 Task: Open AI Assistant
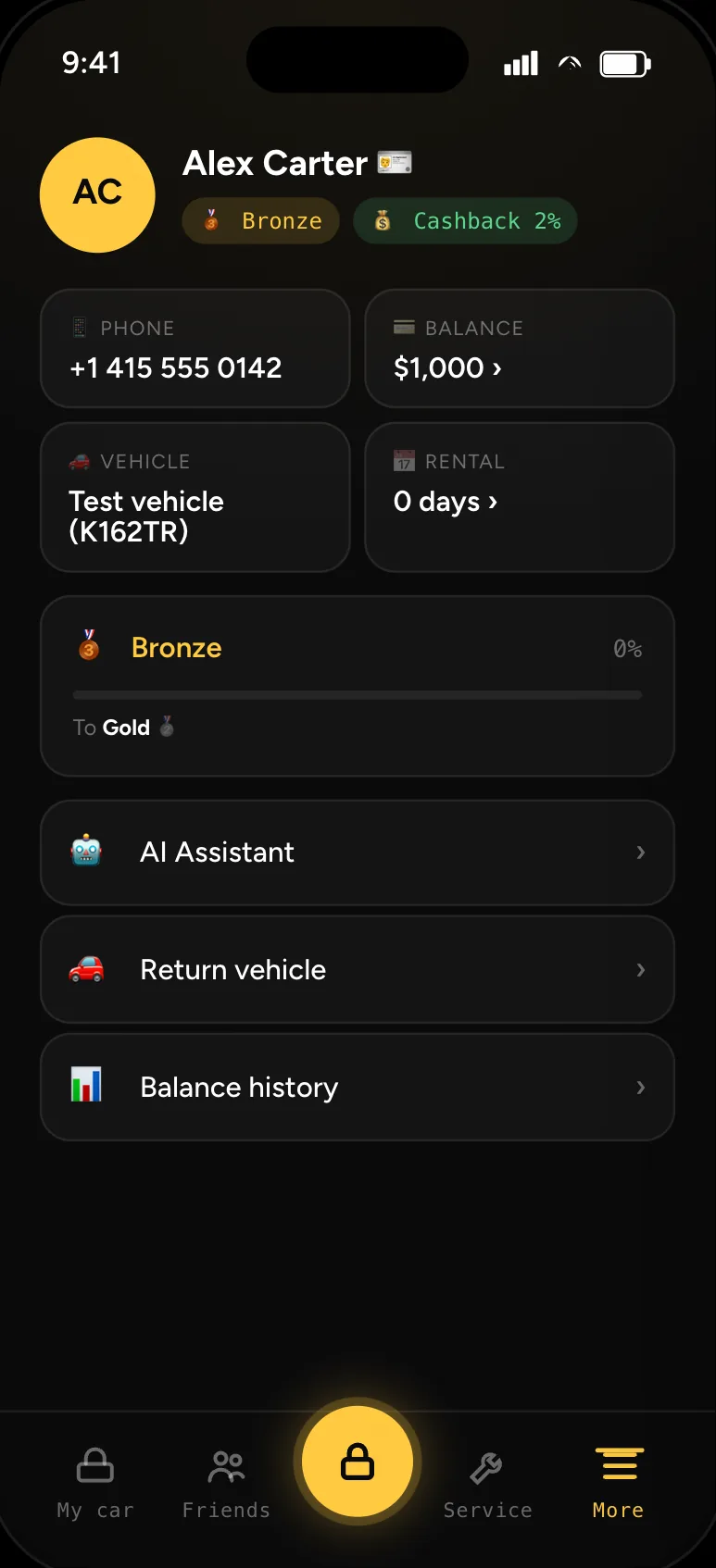[x=358, y=852]
